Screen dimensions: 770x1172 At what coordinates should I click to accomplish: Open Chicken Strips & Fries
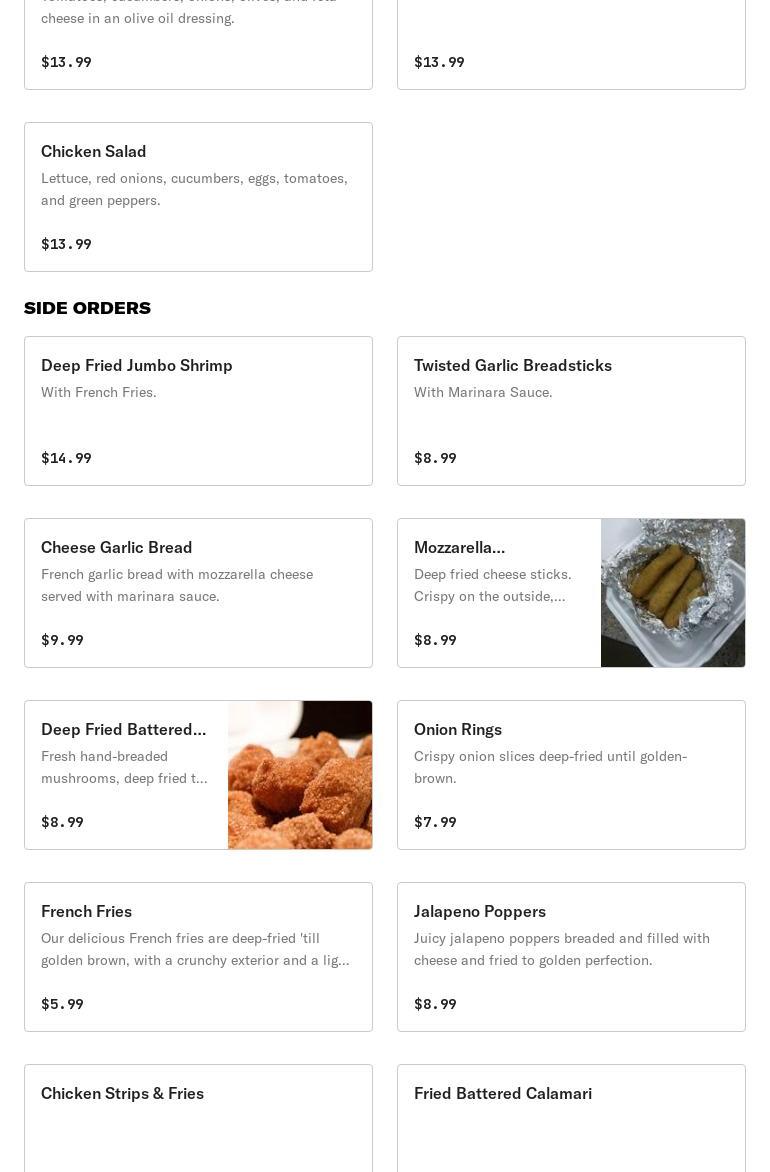pos(198,1118)
